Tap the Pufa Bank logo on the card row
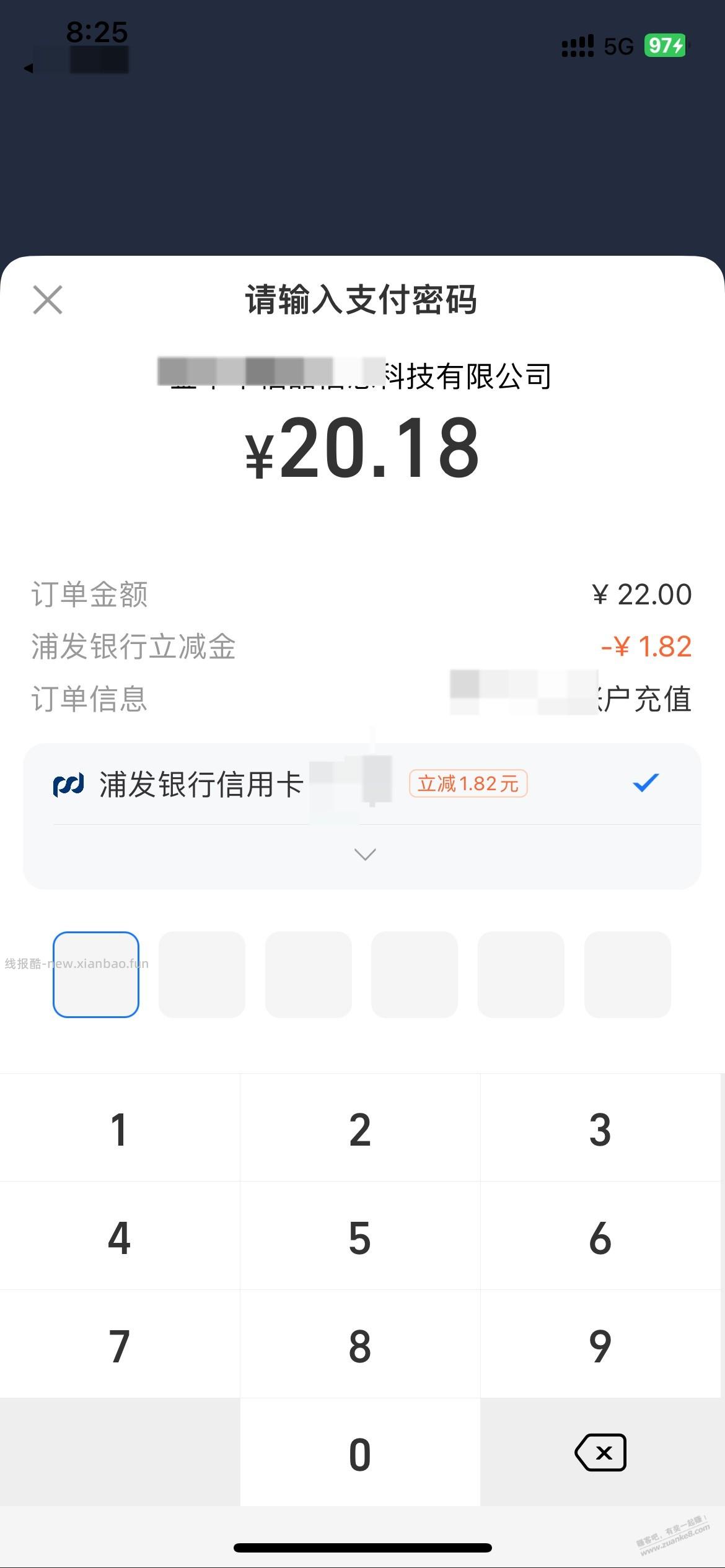 coord(69,784)
